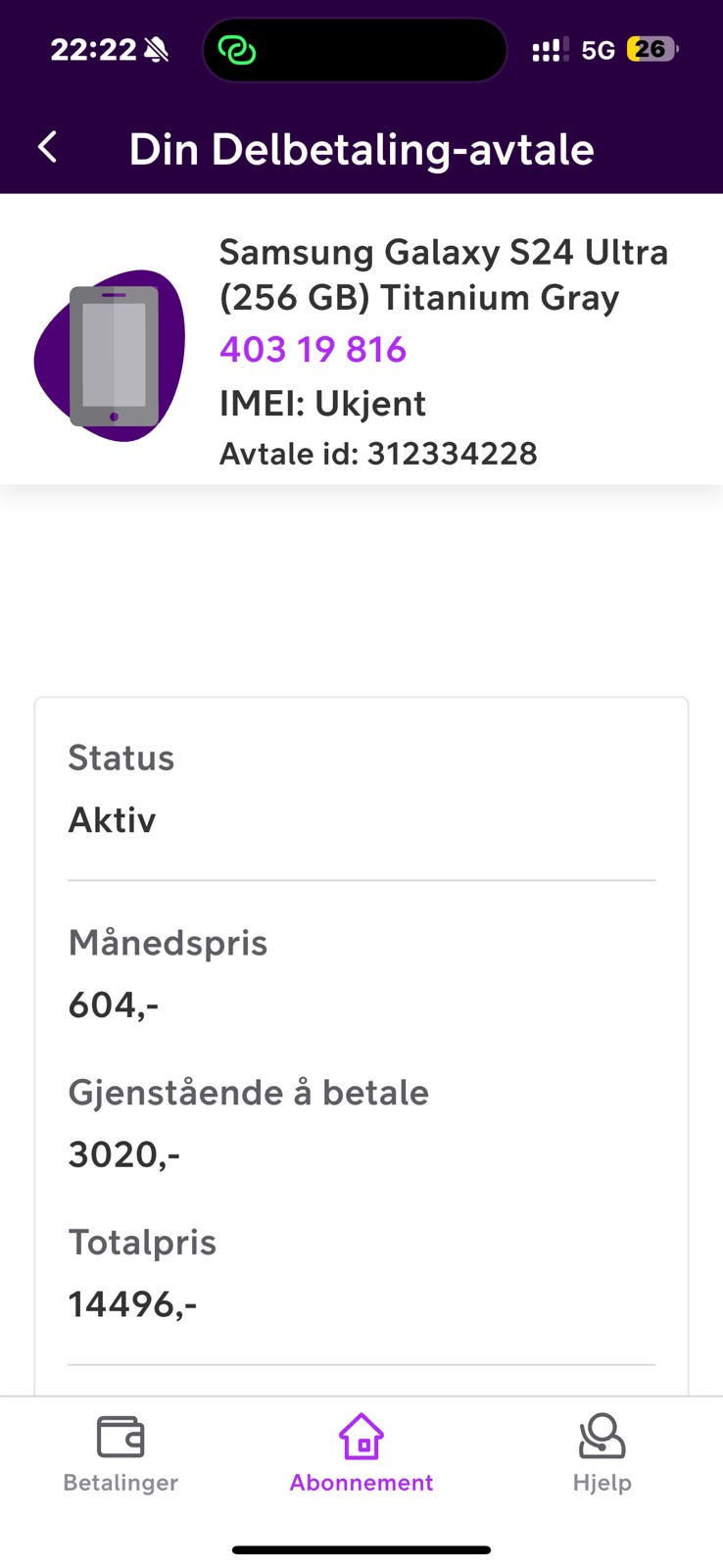Tap the Status Aktiv row

(x=361, y=789)
